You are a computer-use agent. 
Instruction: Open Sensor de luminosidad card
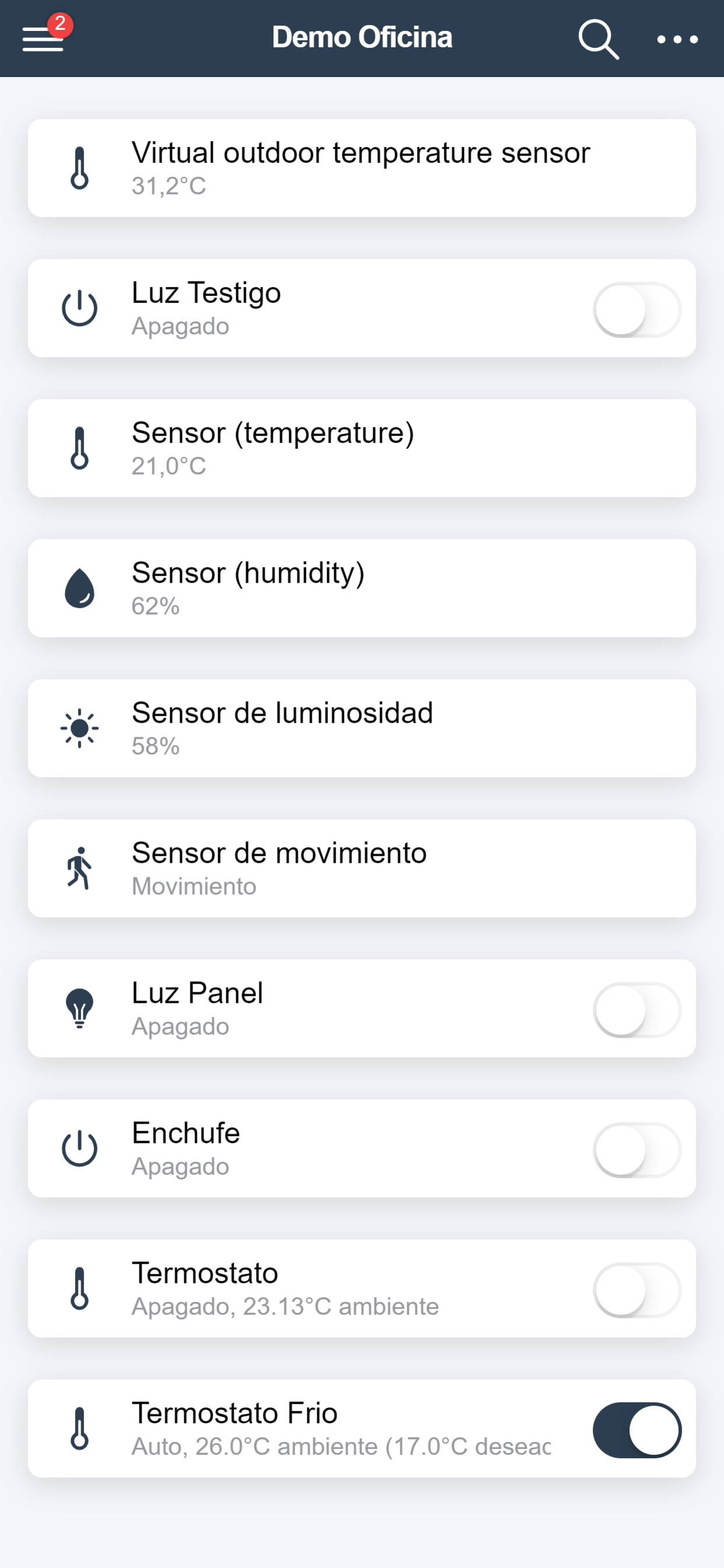coord(362,728)
